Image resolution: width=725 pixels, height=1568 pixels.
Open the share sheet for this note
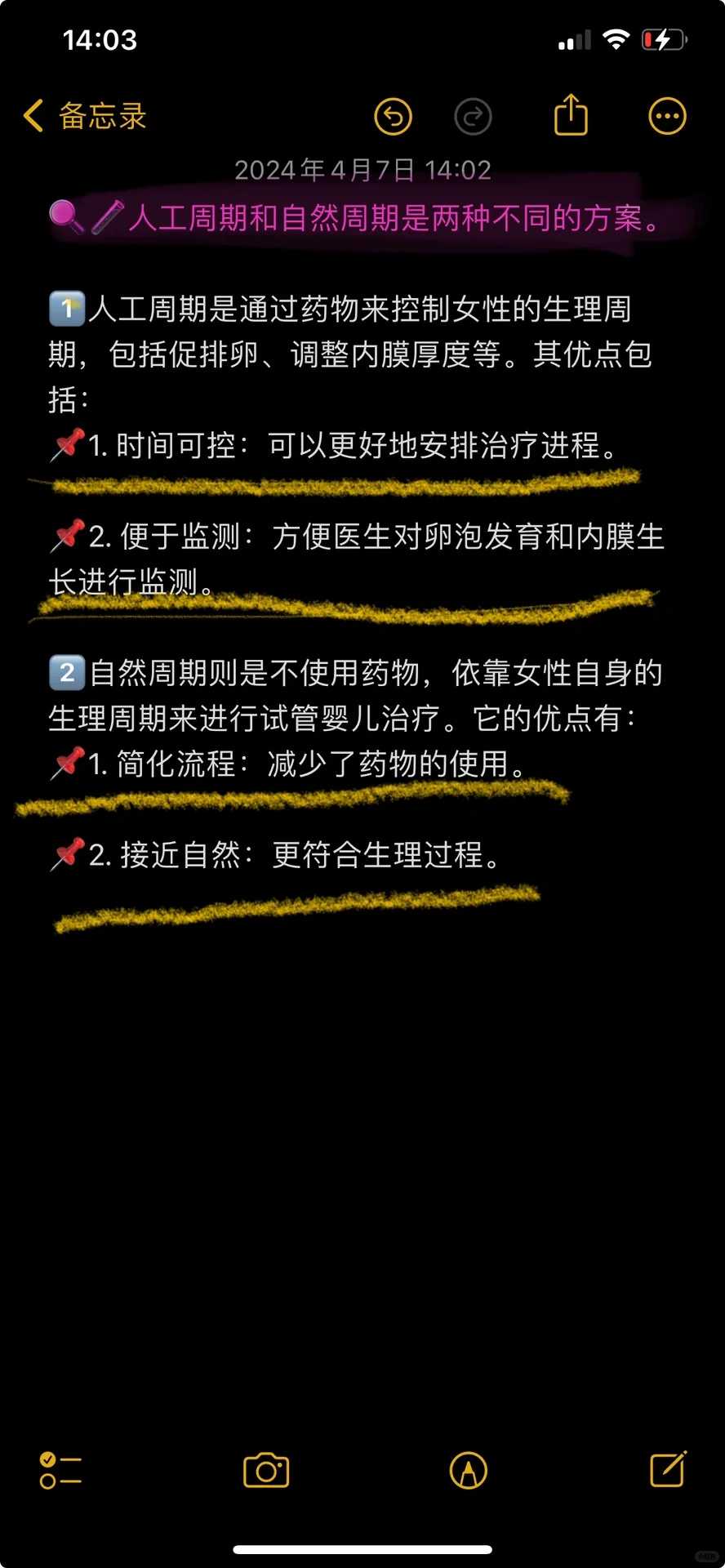click(x=572, y=114)
